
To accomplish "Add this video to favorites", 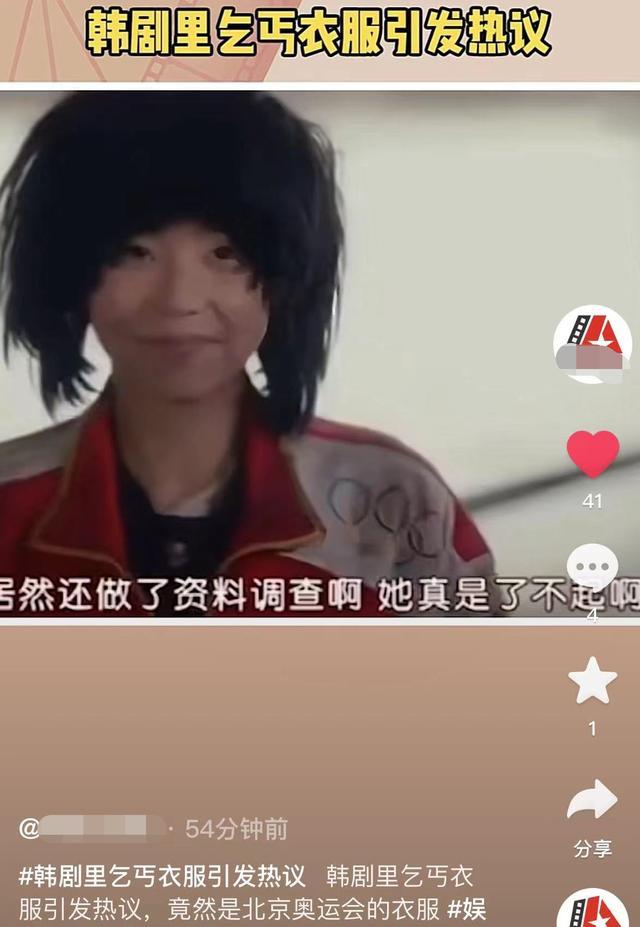I will click(x=592, y=681).
